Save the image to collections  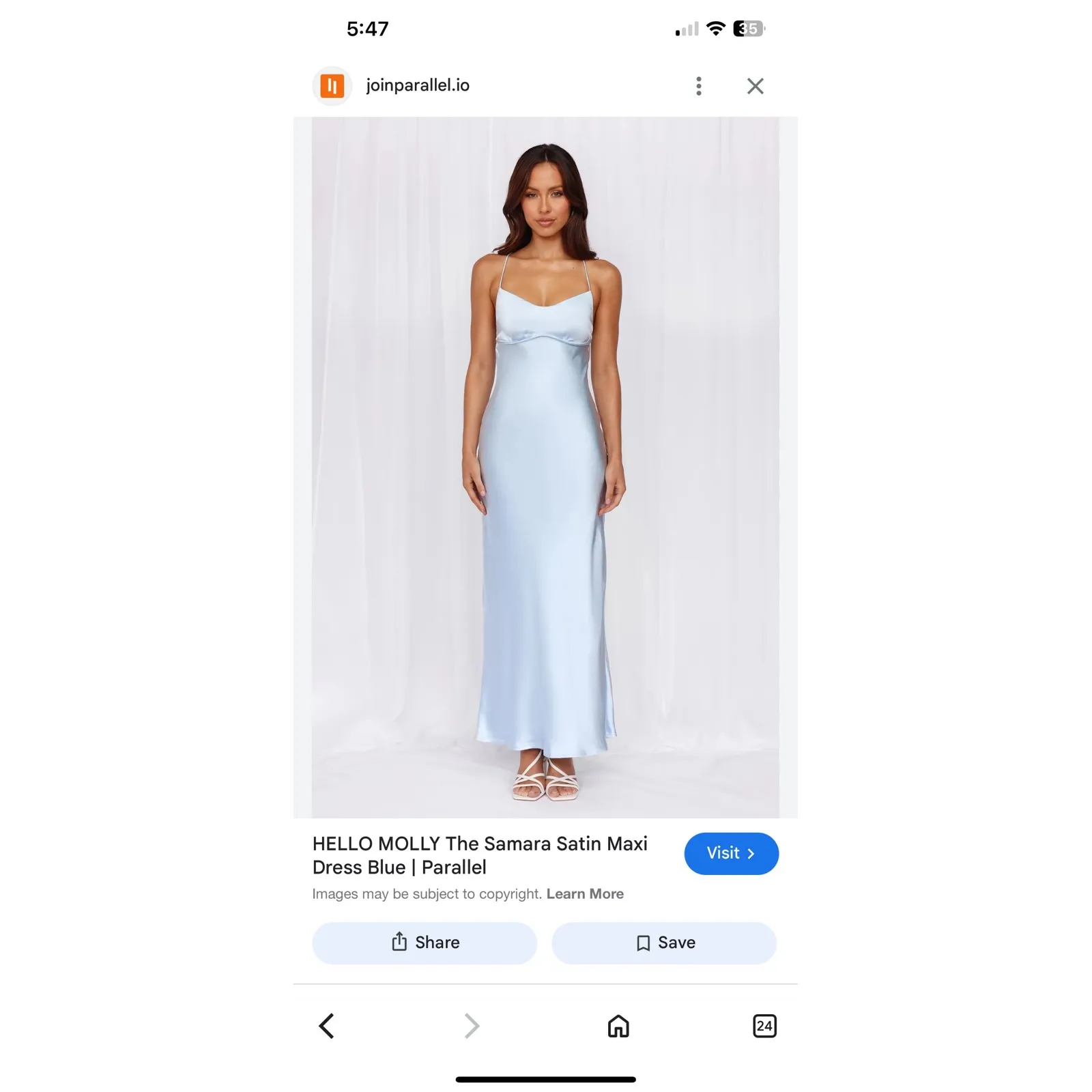click(x=664, y=943)
